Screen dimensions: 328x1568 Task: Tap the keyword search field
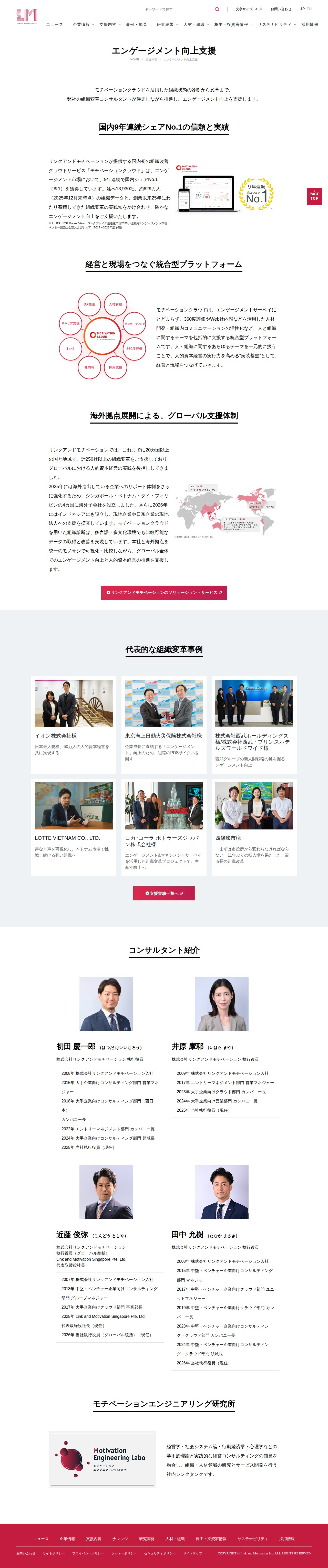click(177, 9)
